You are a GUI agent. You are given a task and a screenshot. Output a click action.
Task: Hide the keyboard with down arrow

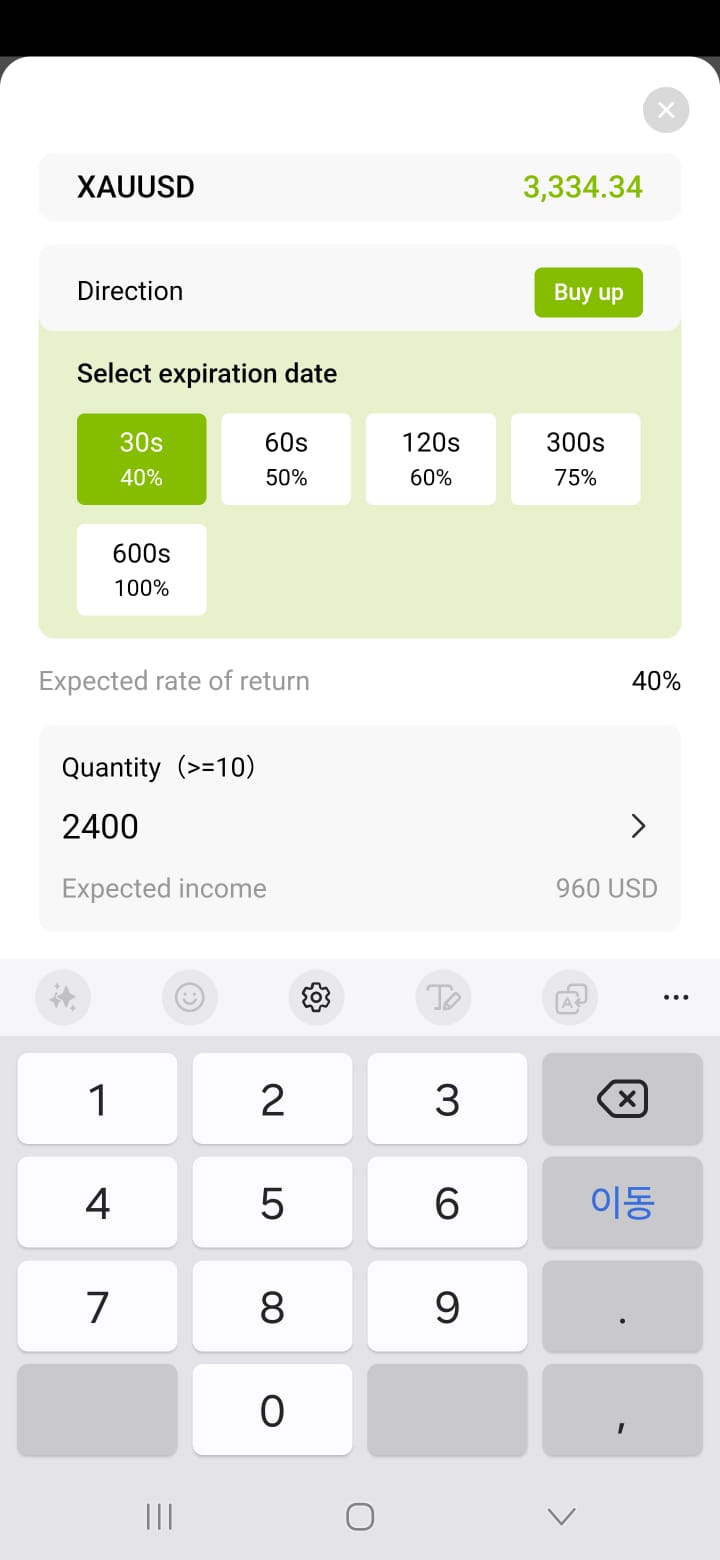[x=562, y=1516]
